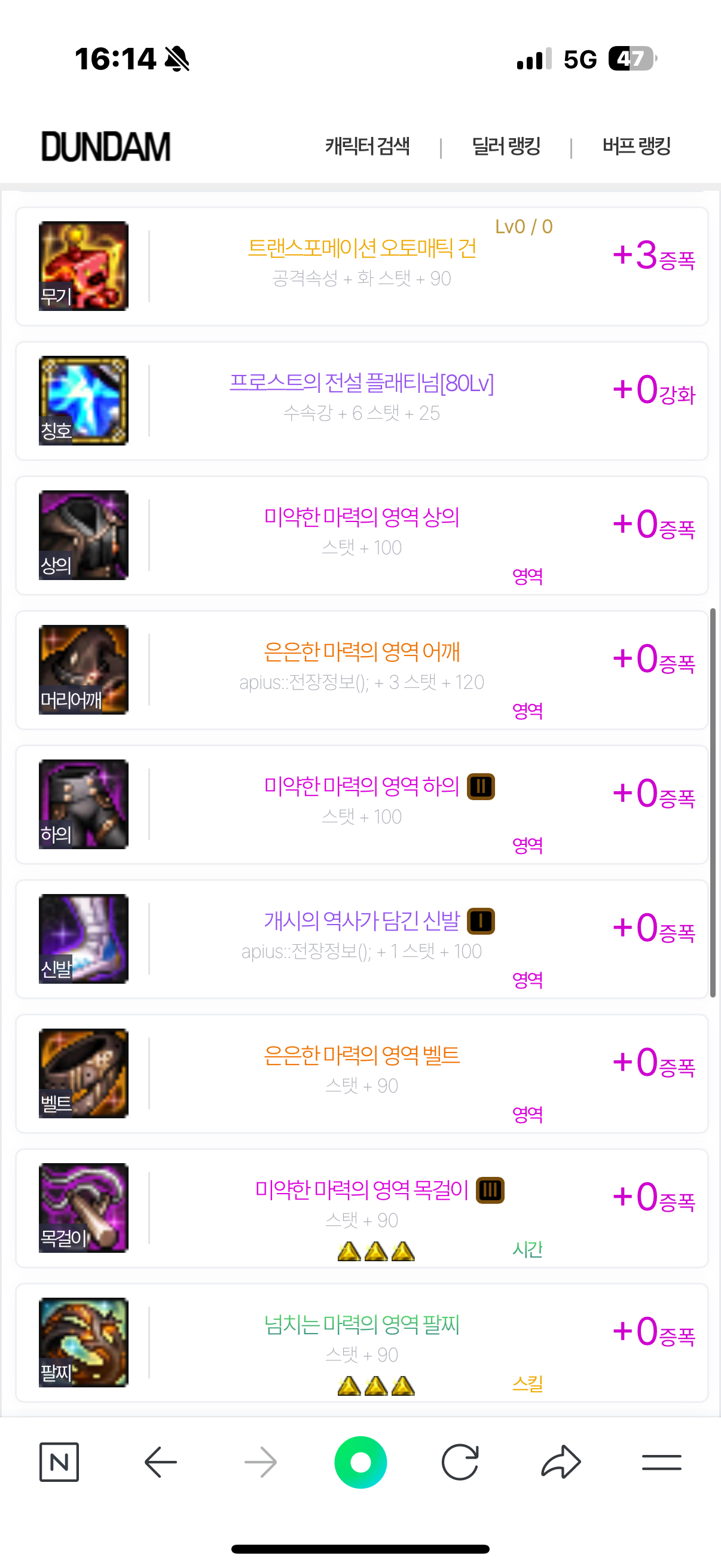This screenshot has width=721, height=1568.
Task: Select the 은은한 마력의 영역 벨트 item
Action: tap(362, 1056)
